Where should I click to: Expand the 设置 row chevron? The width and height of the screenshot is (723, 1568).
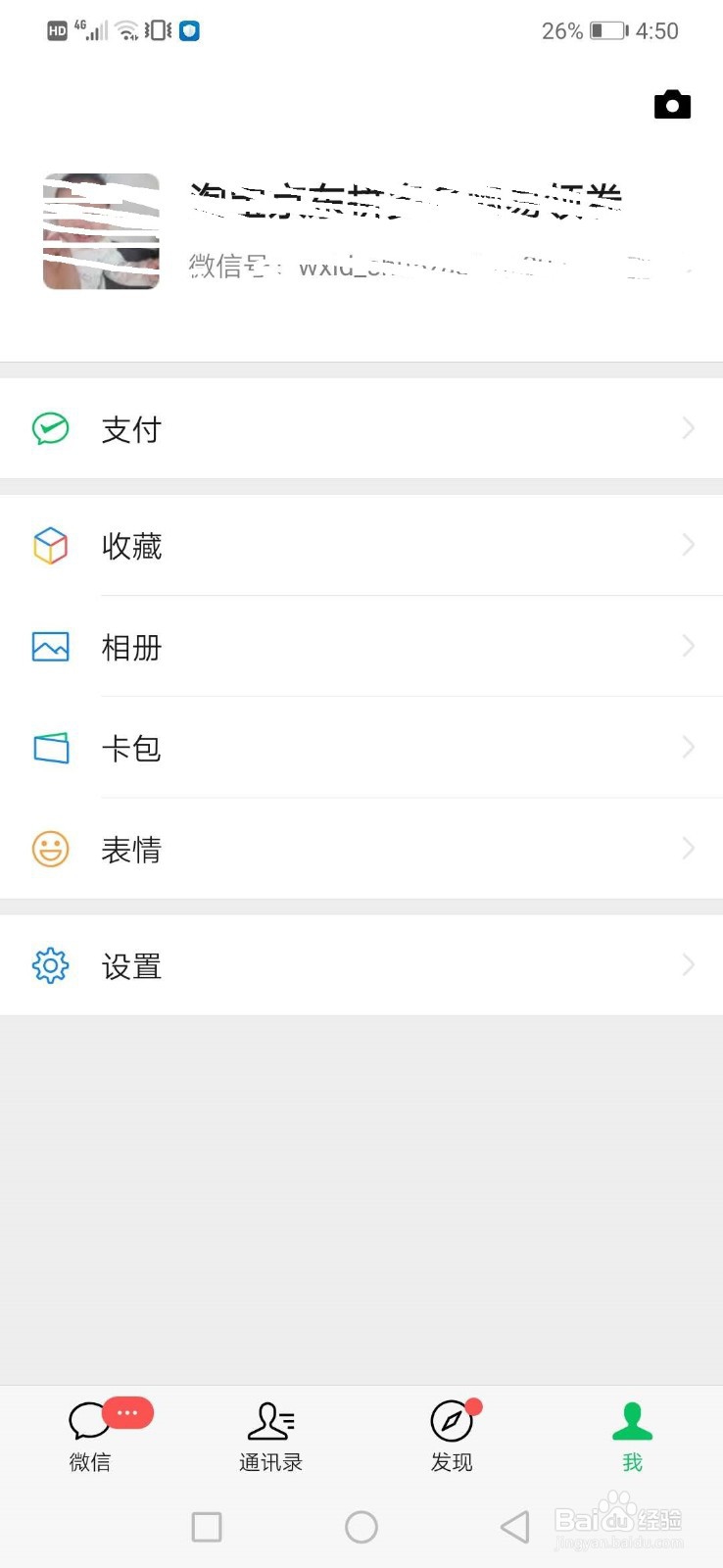tap(690, 965)
